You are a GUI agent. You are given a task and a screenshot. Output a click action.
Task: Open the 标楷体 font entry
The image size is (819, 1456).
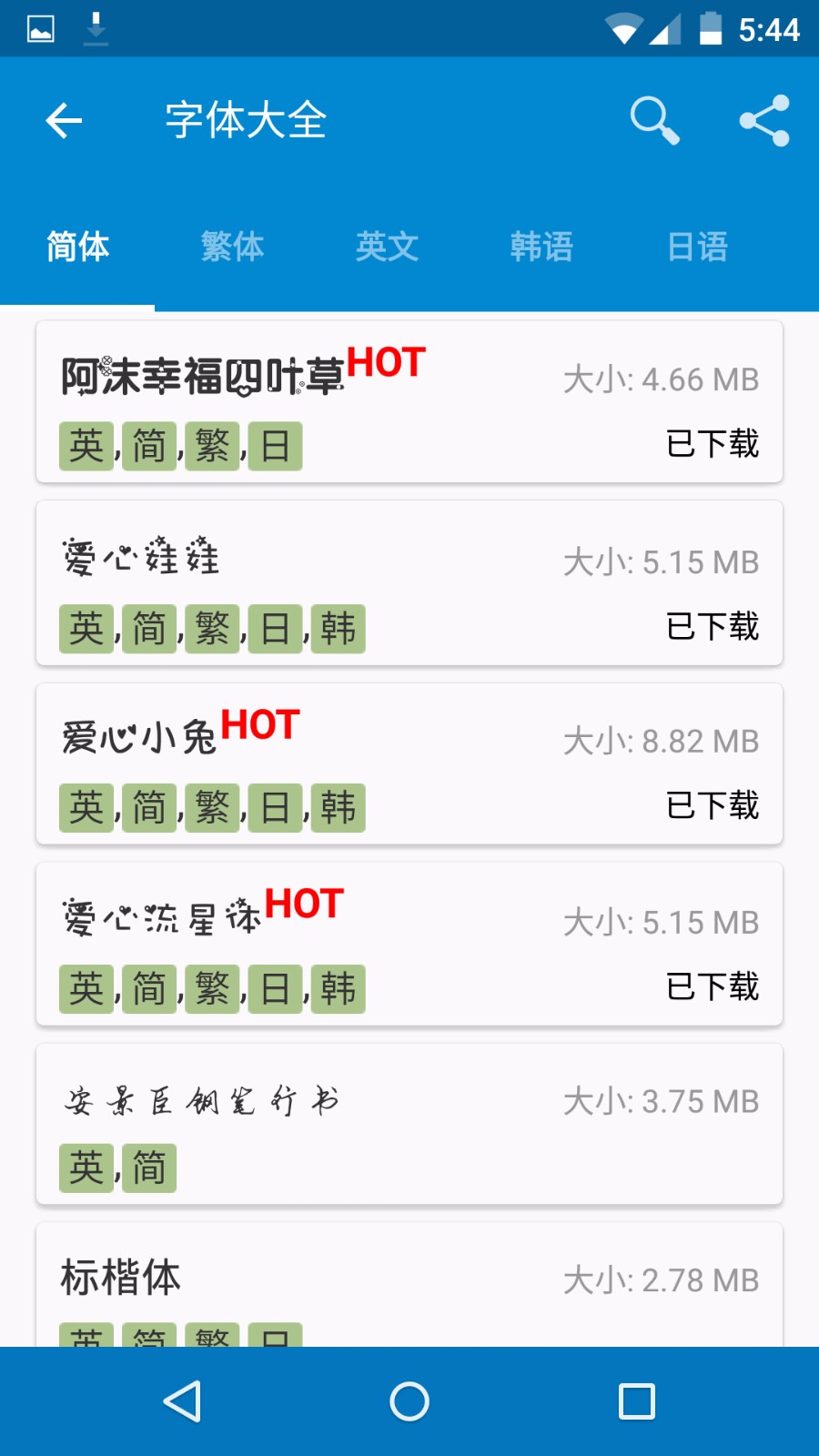pos(409,1279)
